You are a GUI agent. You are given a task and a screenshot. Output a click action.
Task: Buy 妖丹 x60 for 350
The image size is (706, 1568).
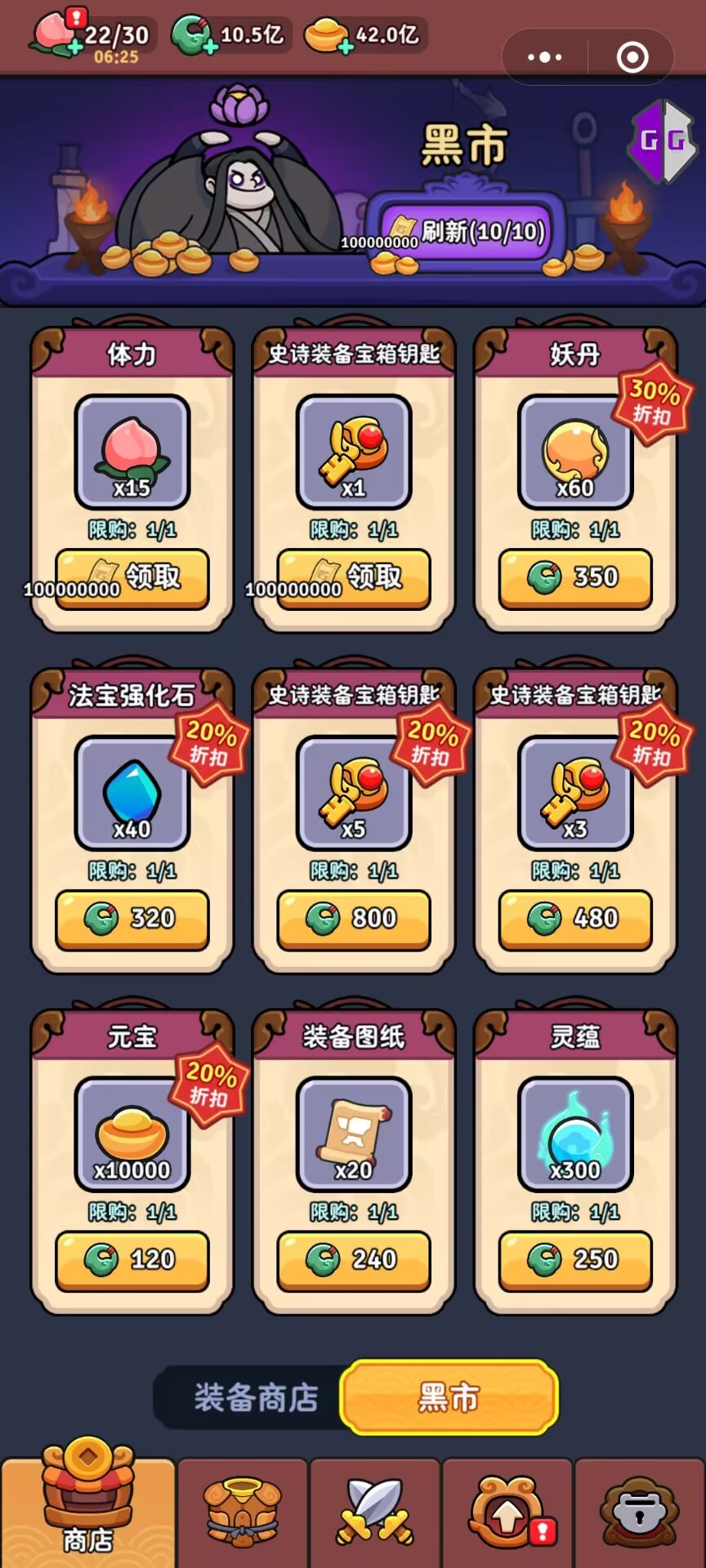point(575,578)
